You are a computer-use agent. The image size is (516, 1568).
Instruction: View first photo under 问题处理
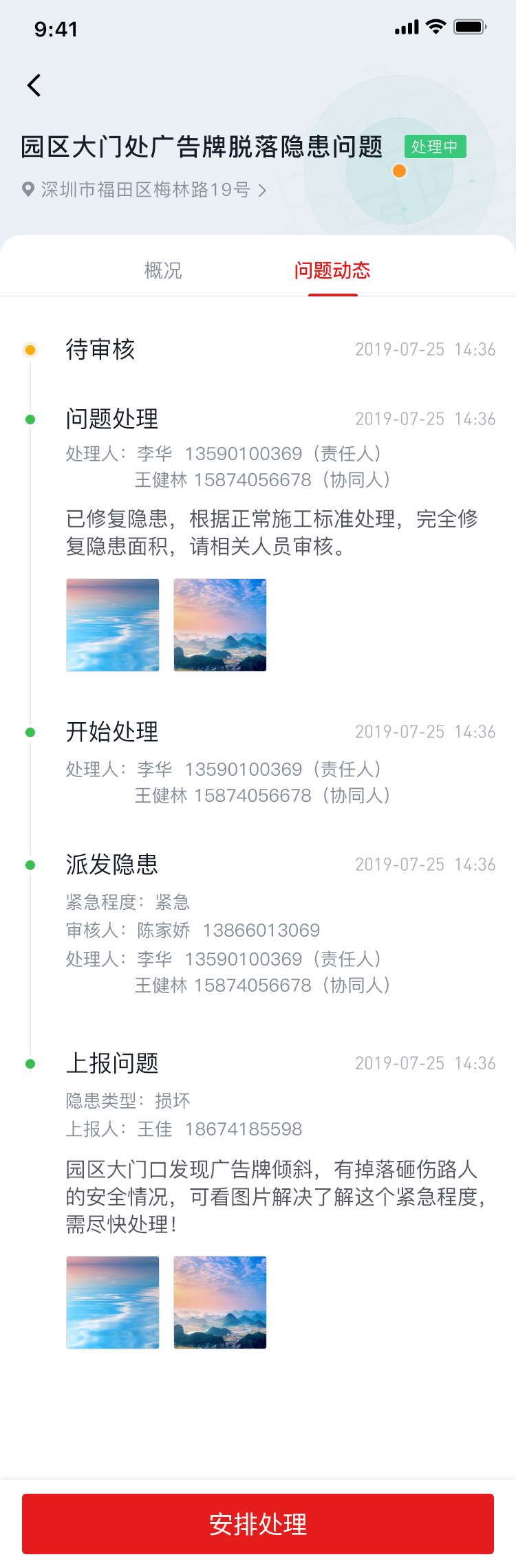click(113, 625)
